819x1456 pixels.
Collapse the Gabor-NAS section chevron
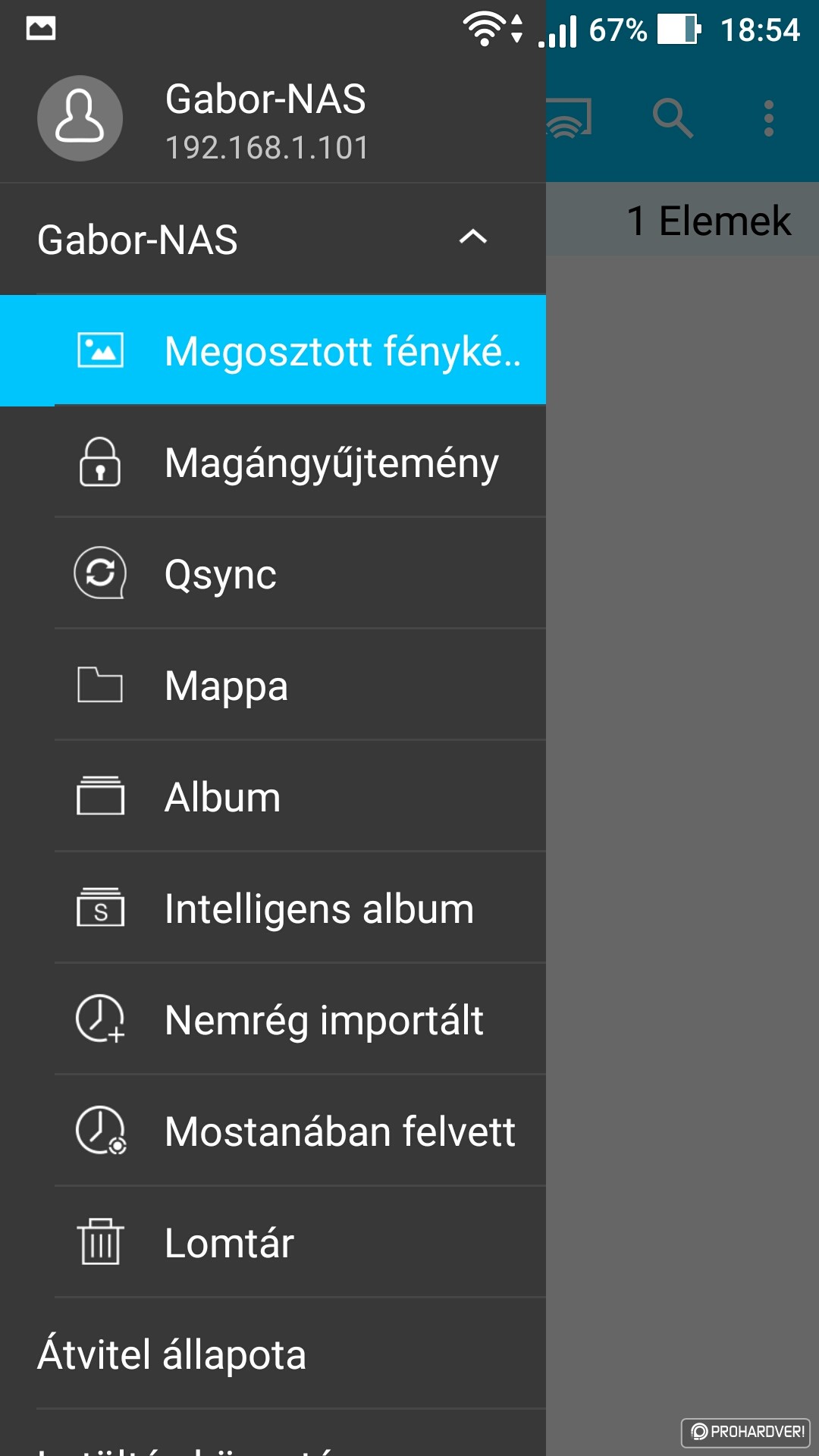473,237
